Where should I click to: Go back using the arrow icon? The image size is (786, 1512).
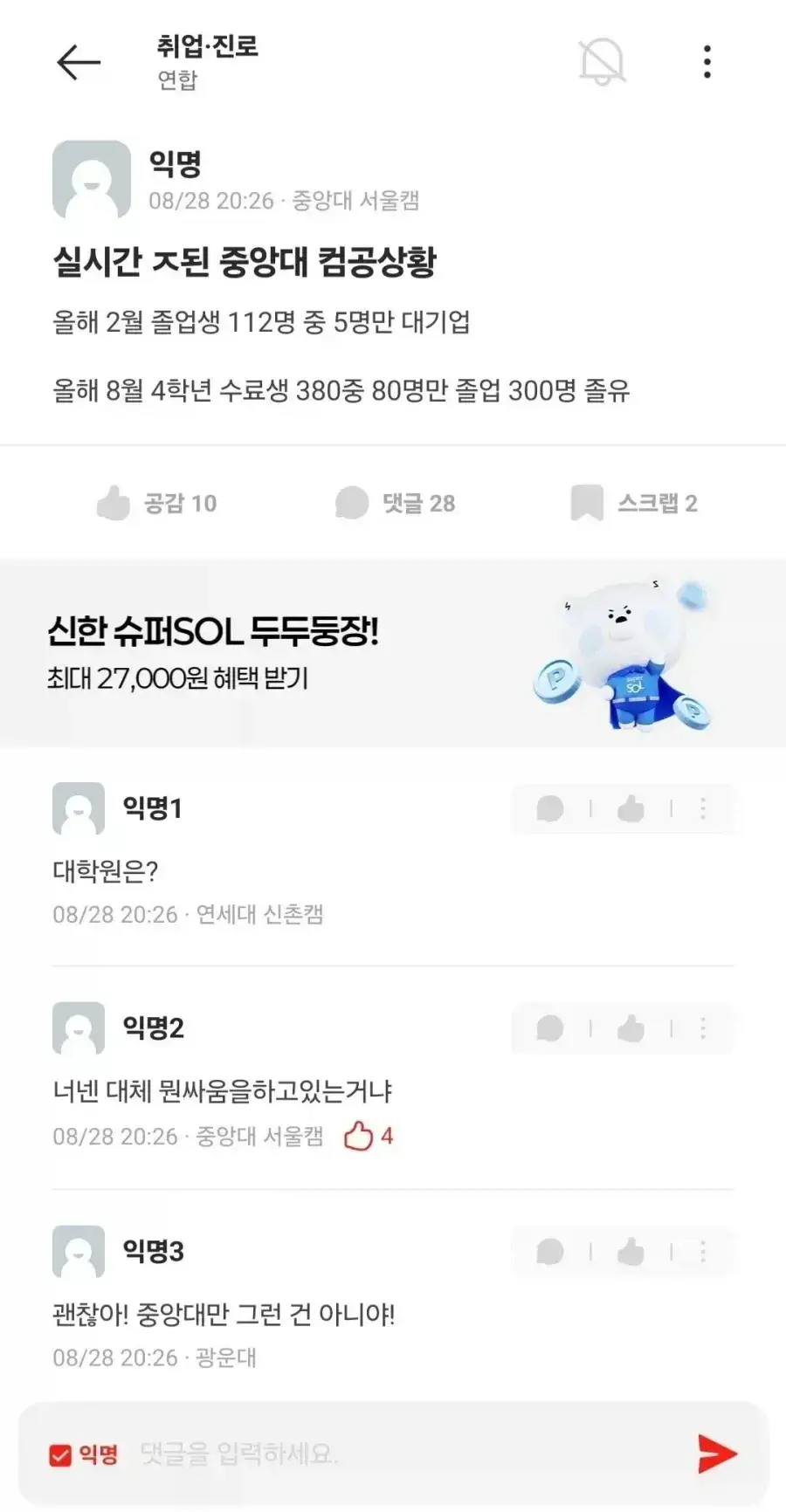pos(79,62)
